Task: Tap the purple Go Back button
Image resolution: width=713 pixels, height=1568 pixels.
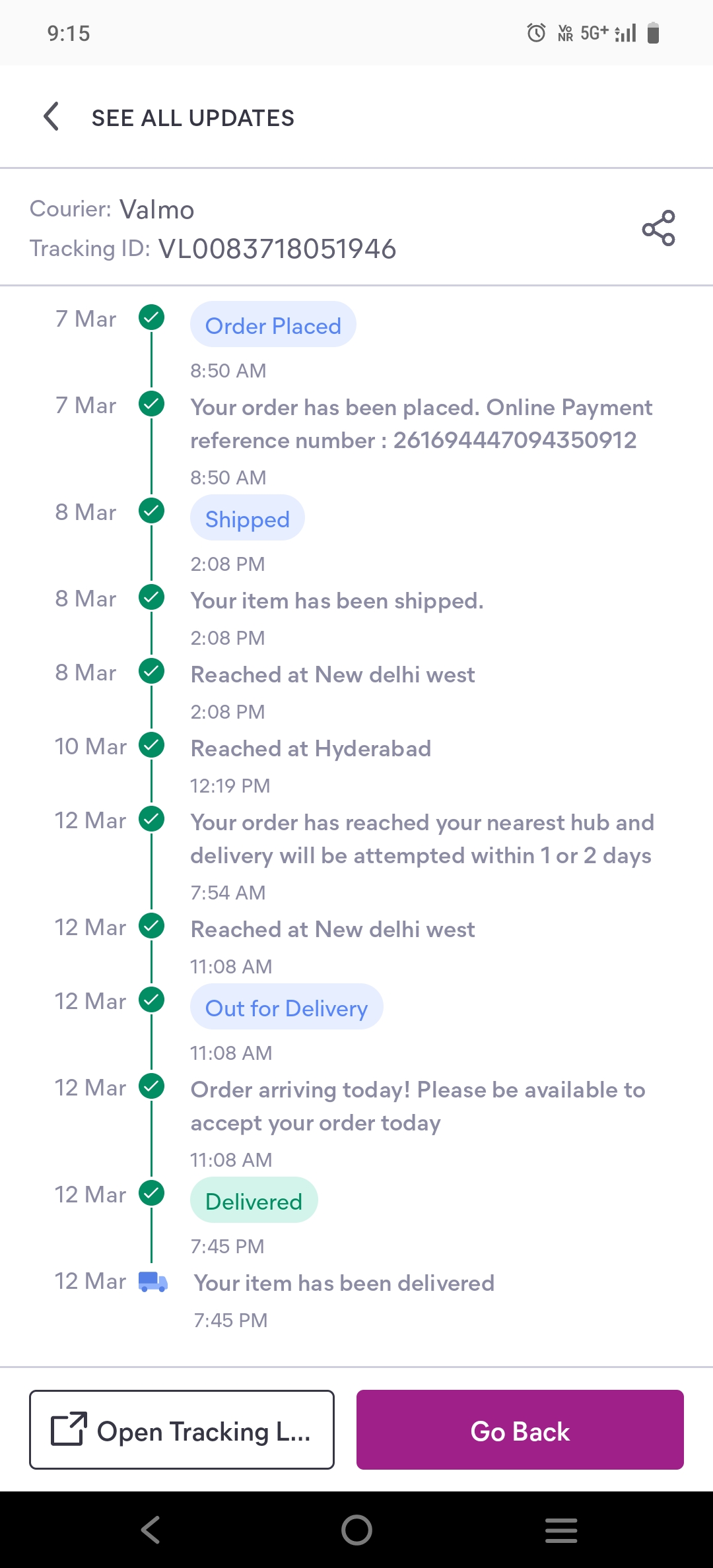Action: click(x=520, y=1429)
